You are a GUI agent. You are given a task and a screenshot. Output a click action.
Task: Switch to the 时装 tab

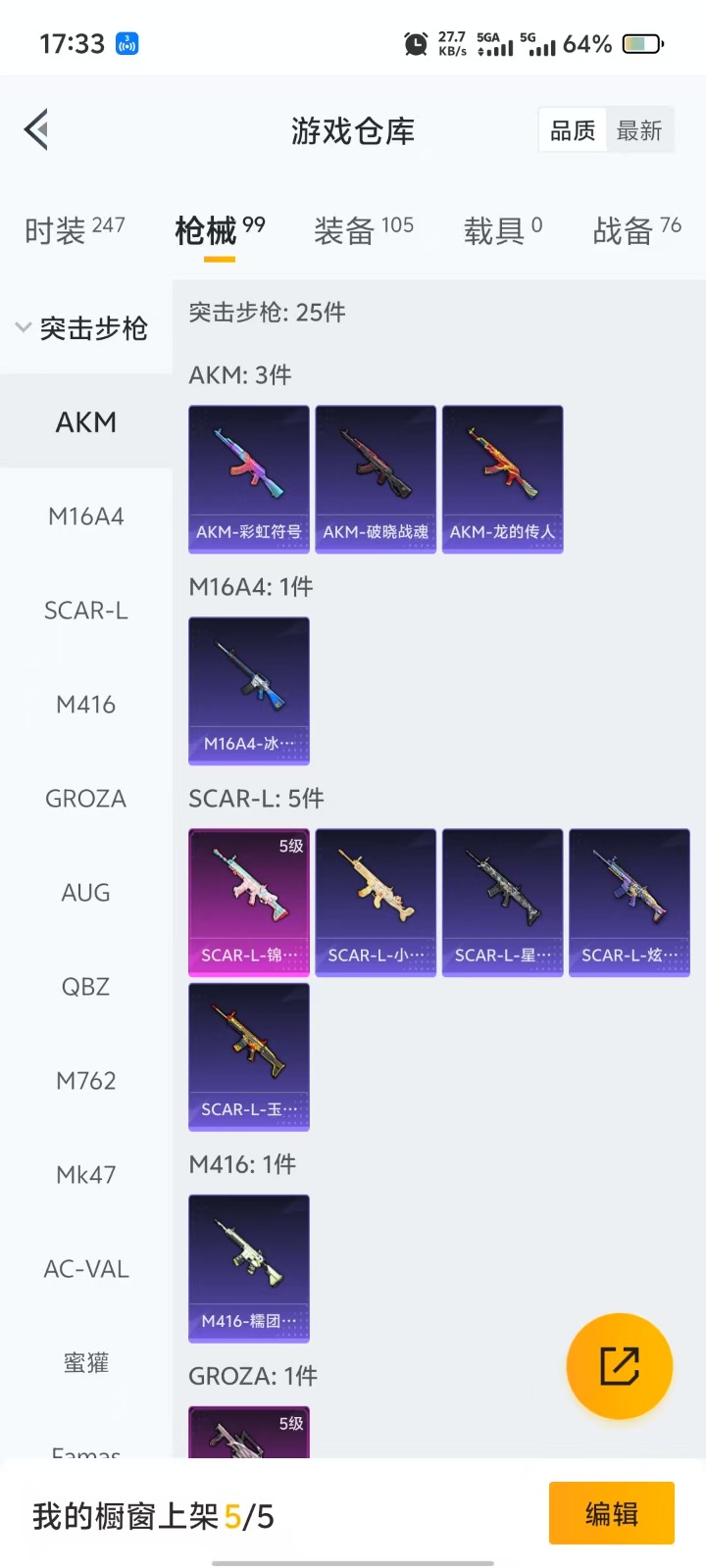click(x=74, y=231)
